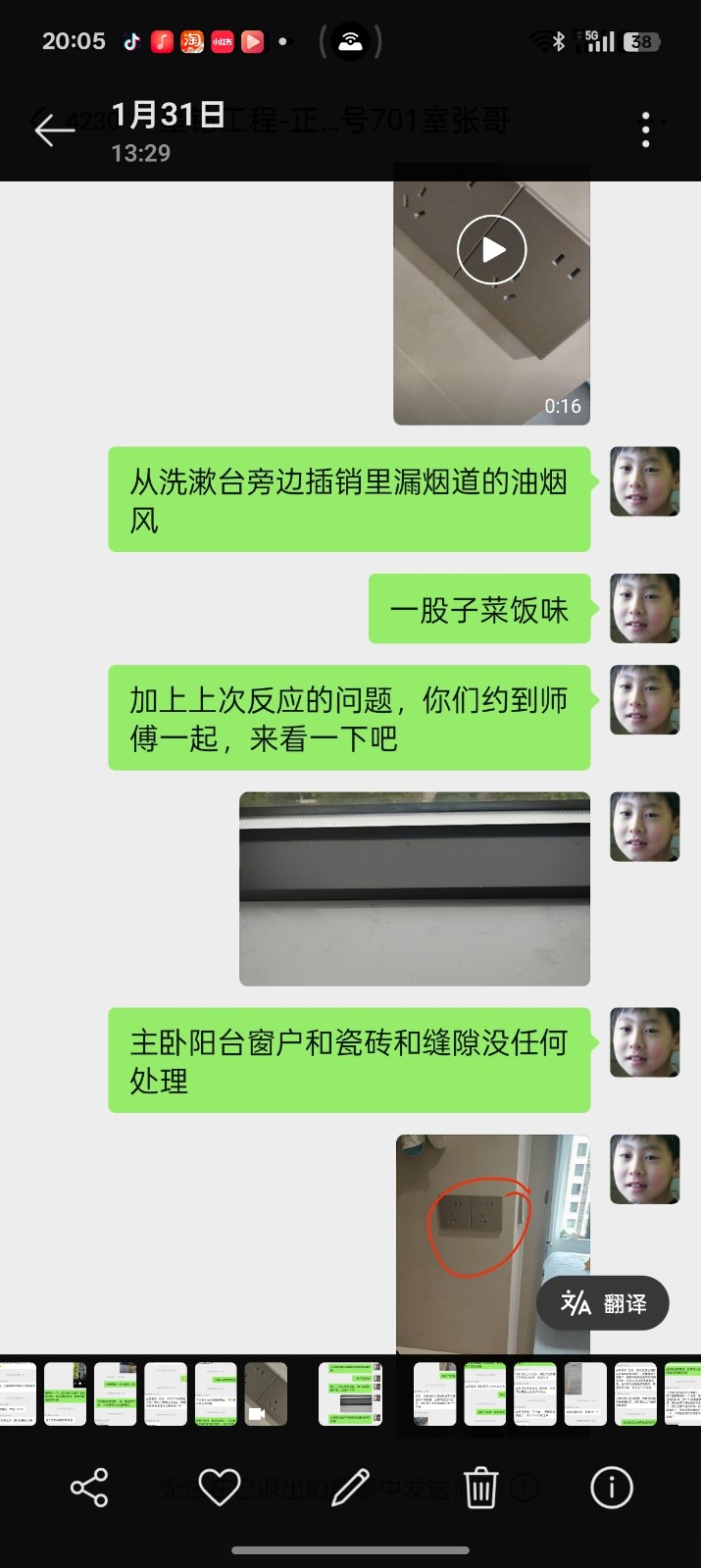The height and width of the screenshot is (1568, 701).
Task: Edit this image with the pencil
Action: click(x=350, y=1488)
